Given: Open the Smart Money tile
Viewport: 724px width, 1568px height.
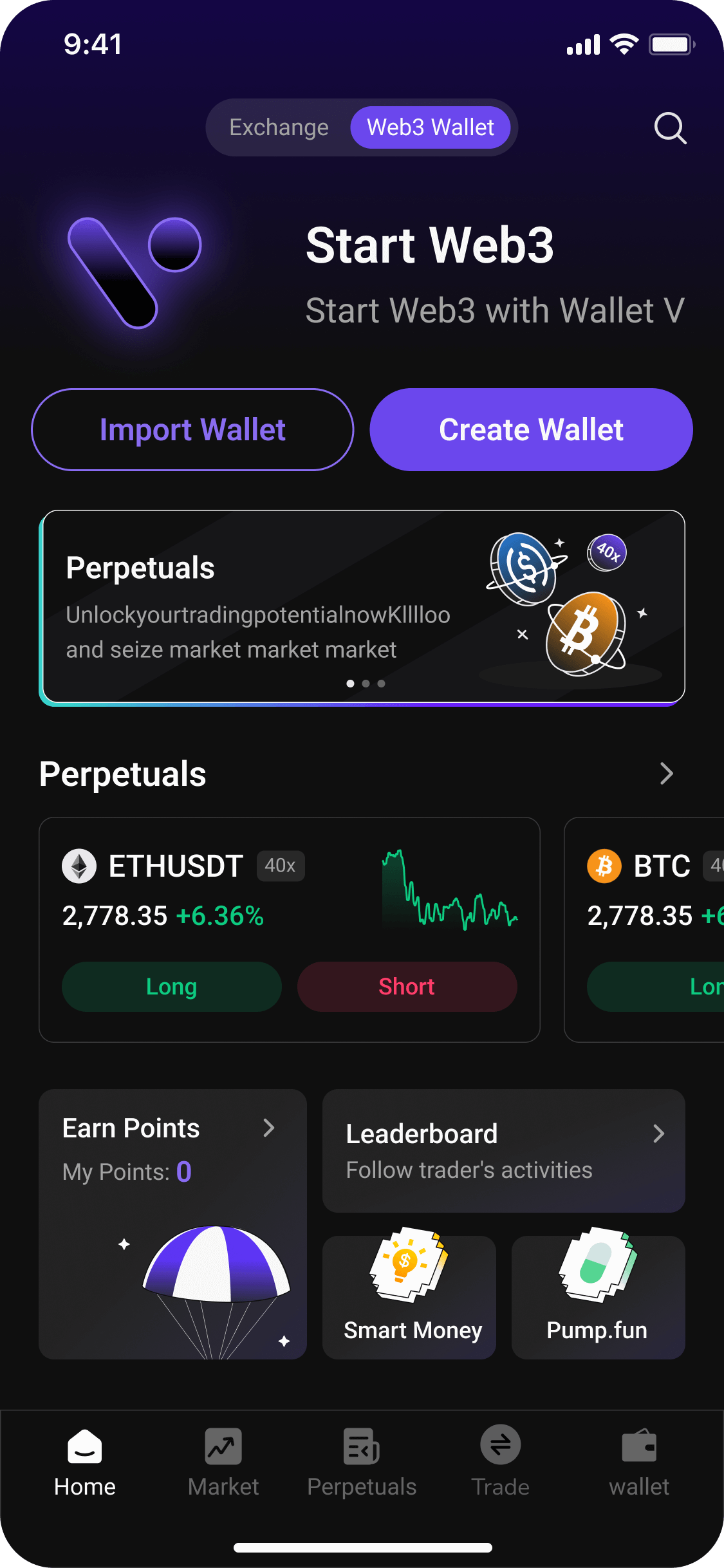Looking at the screenshot, I should coord(409,1297).
